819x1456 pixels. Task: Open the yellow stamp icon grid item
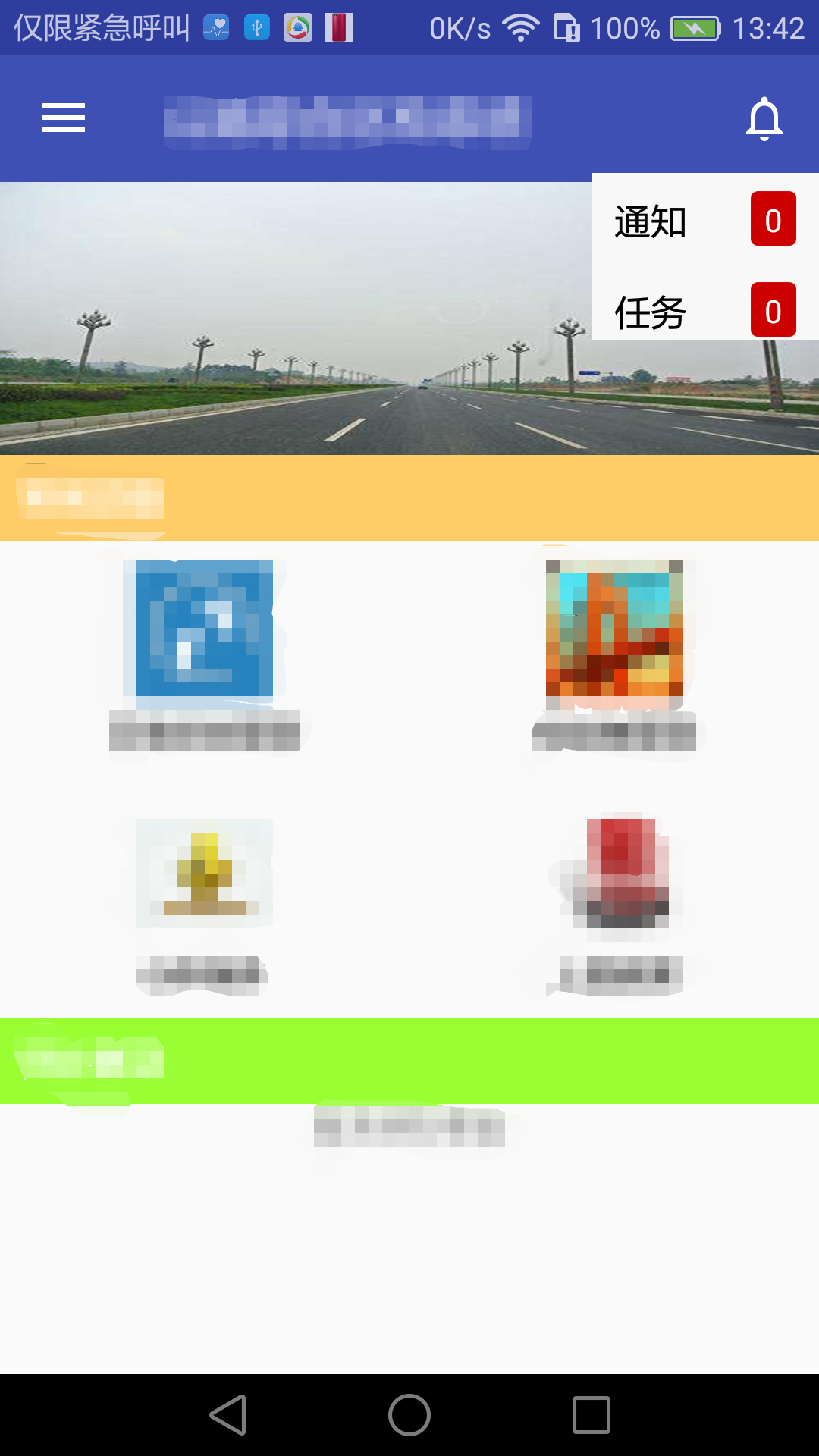(x=205, y=874)
